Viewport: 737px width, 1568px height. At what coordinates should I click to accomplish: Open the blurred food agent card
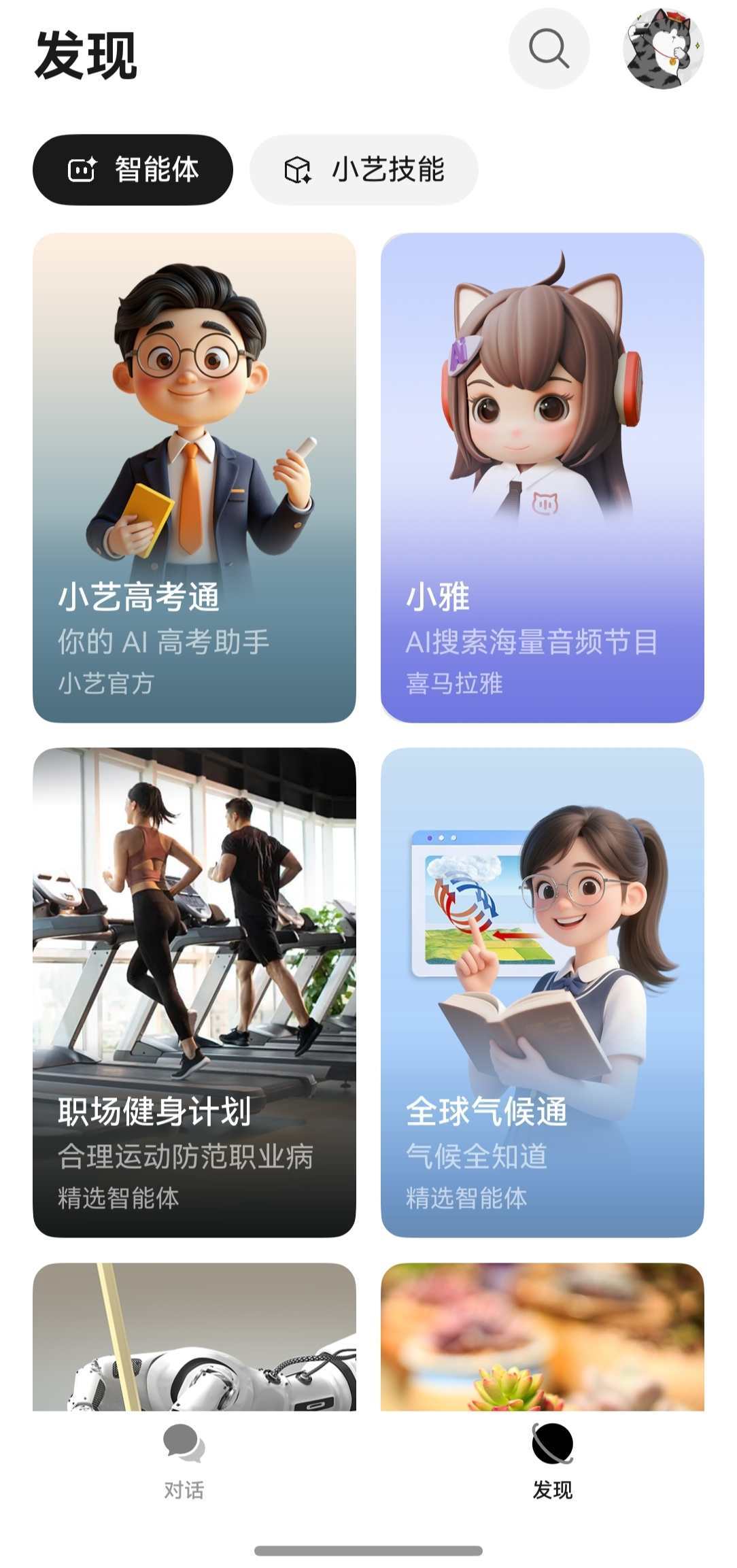(543, 1337)
